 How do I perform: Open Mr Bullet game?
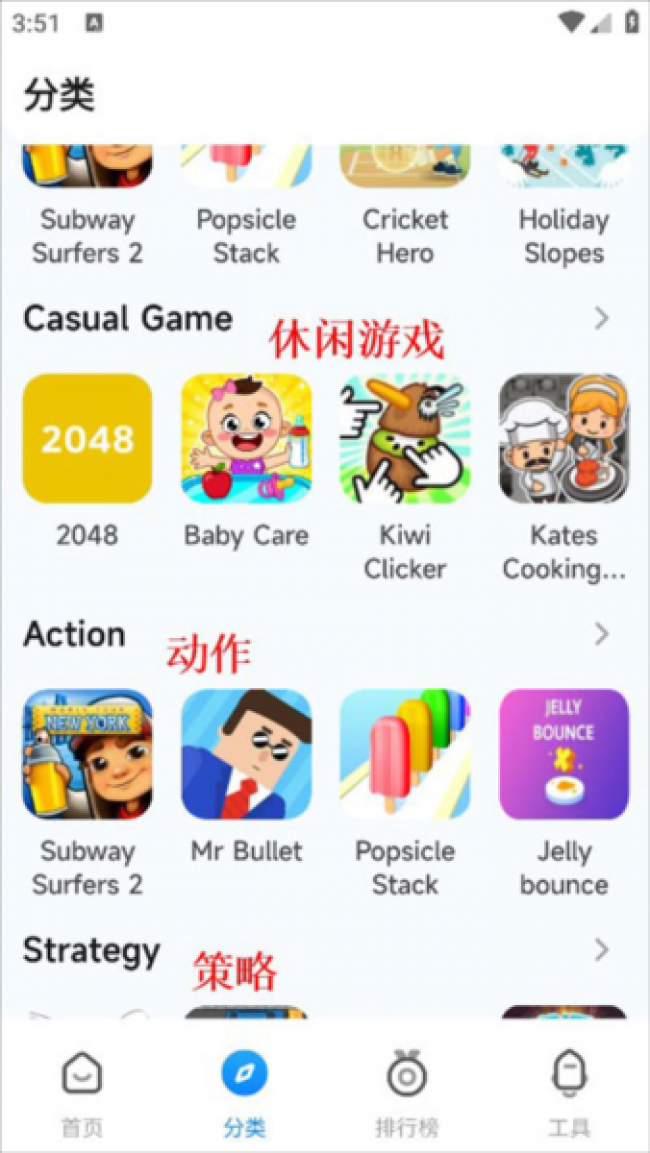pos(246,754)
